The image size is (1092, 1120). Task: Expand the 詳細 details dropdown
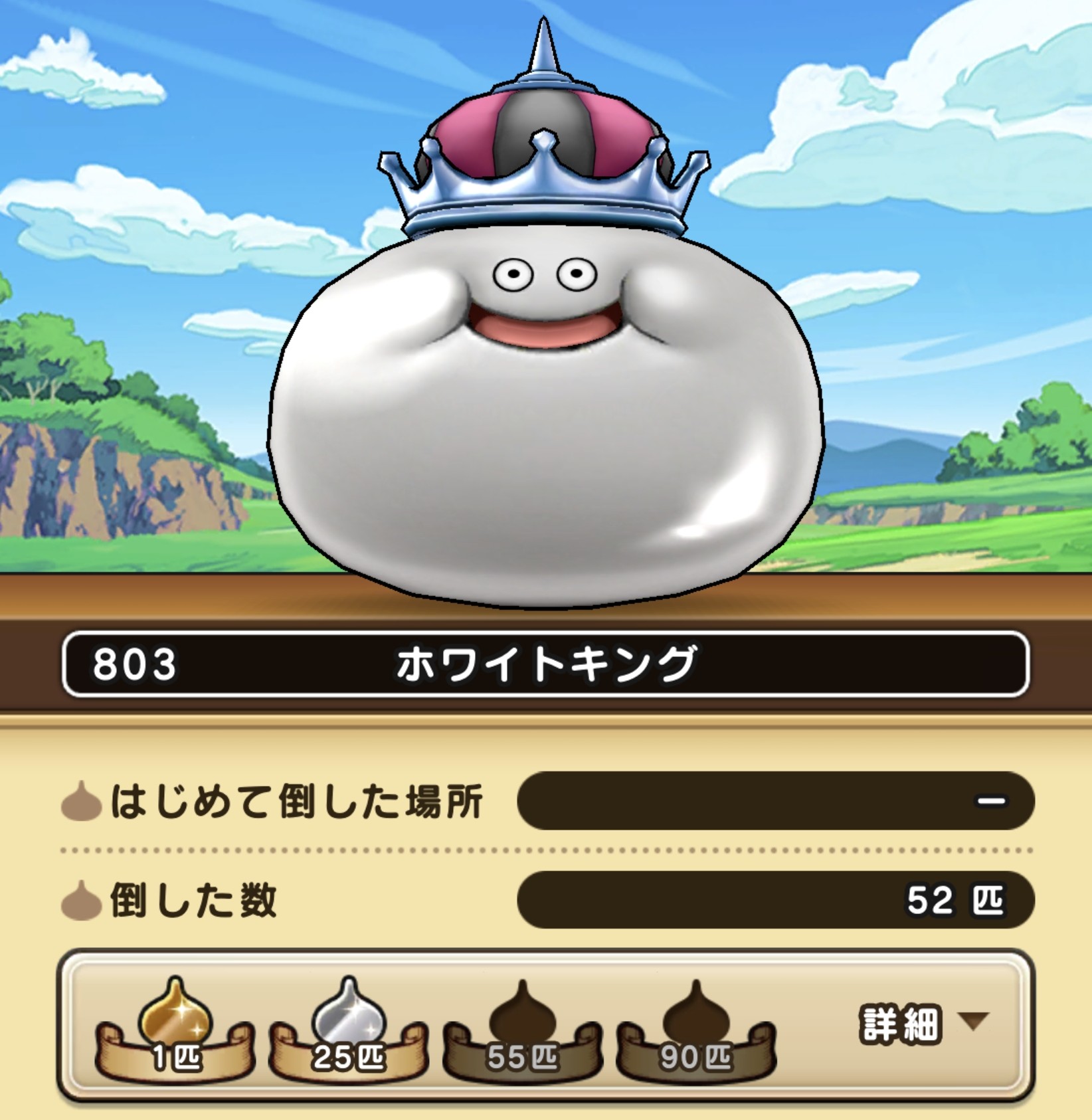[x=923, y=1024]
